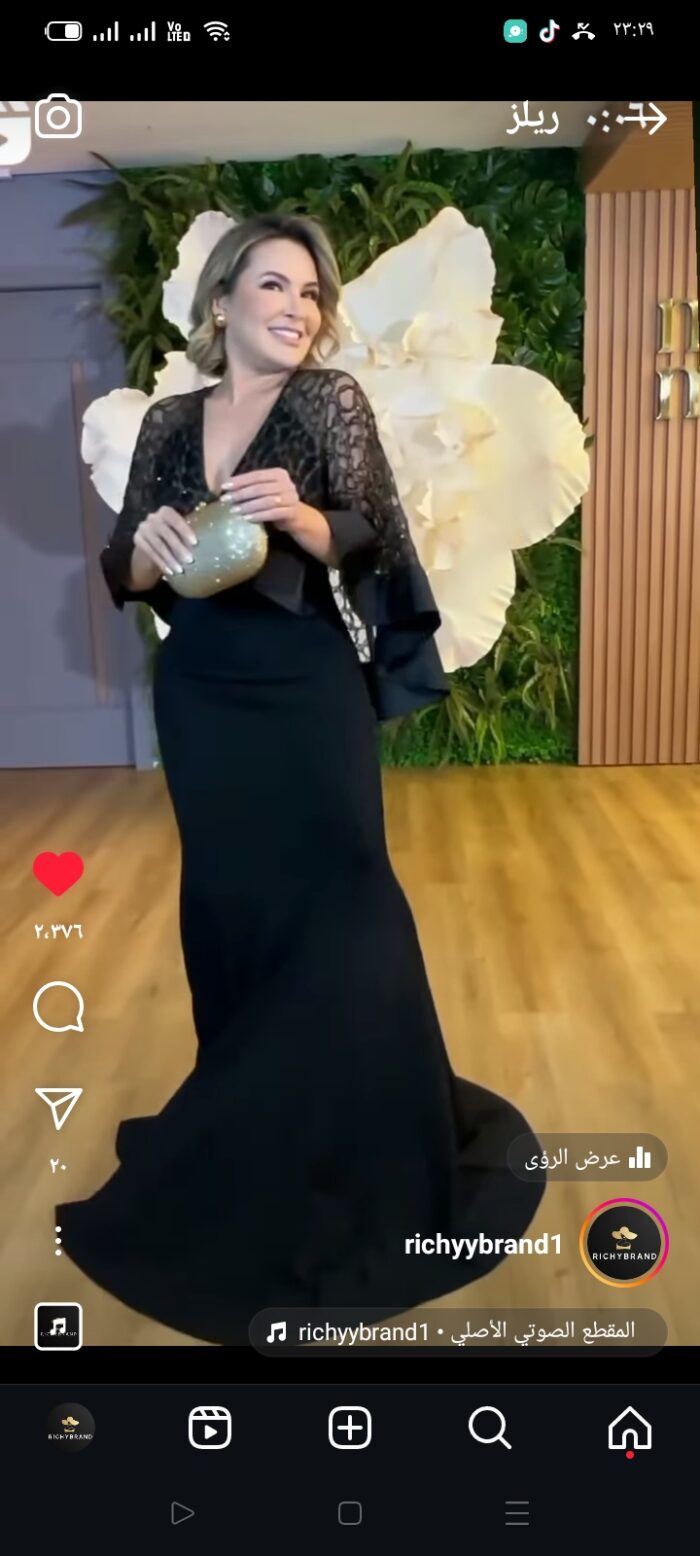The width and height of the screenshot is (700, 1556).
Task: Open my profile tab in bottom bar
Action: click(x=70, y=1428)
